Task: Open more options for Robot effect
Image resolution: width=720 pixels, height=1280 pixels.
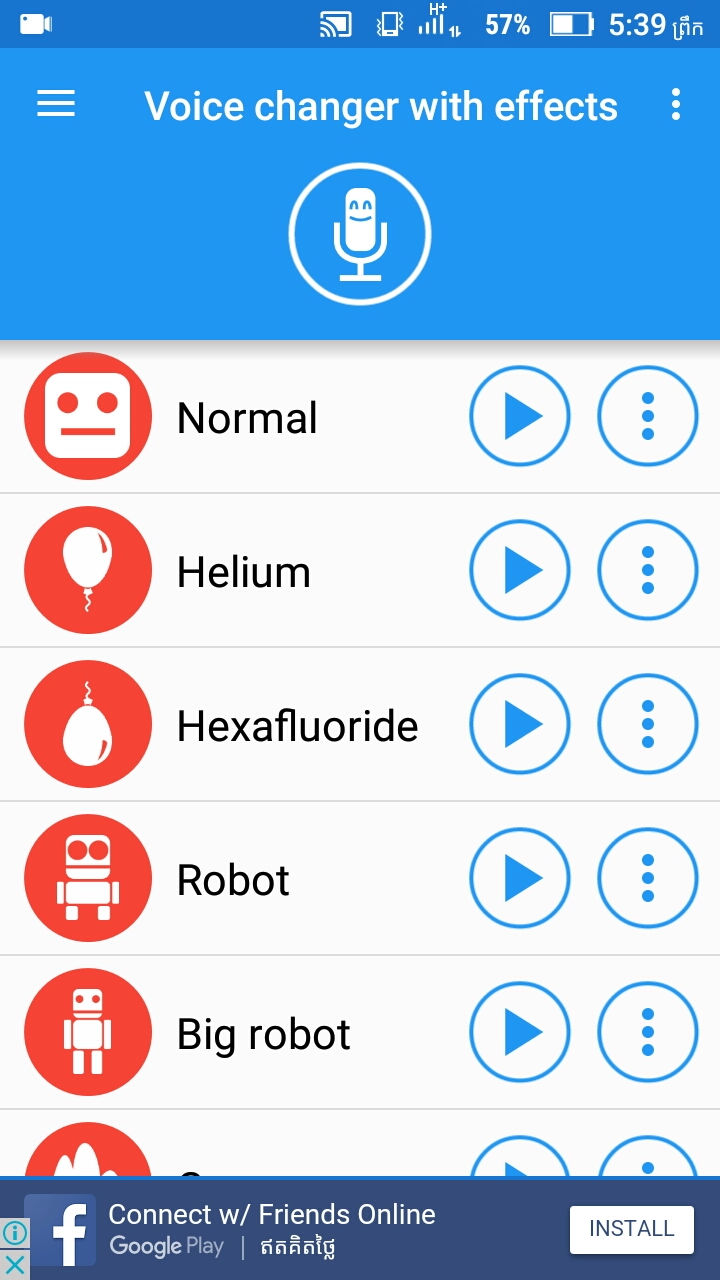Action: coord(648,878)
